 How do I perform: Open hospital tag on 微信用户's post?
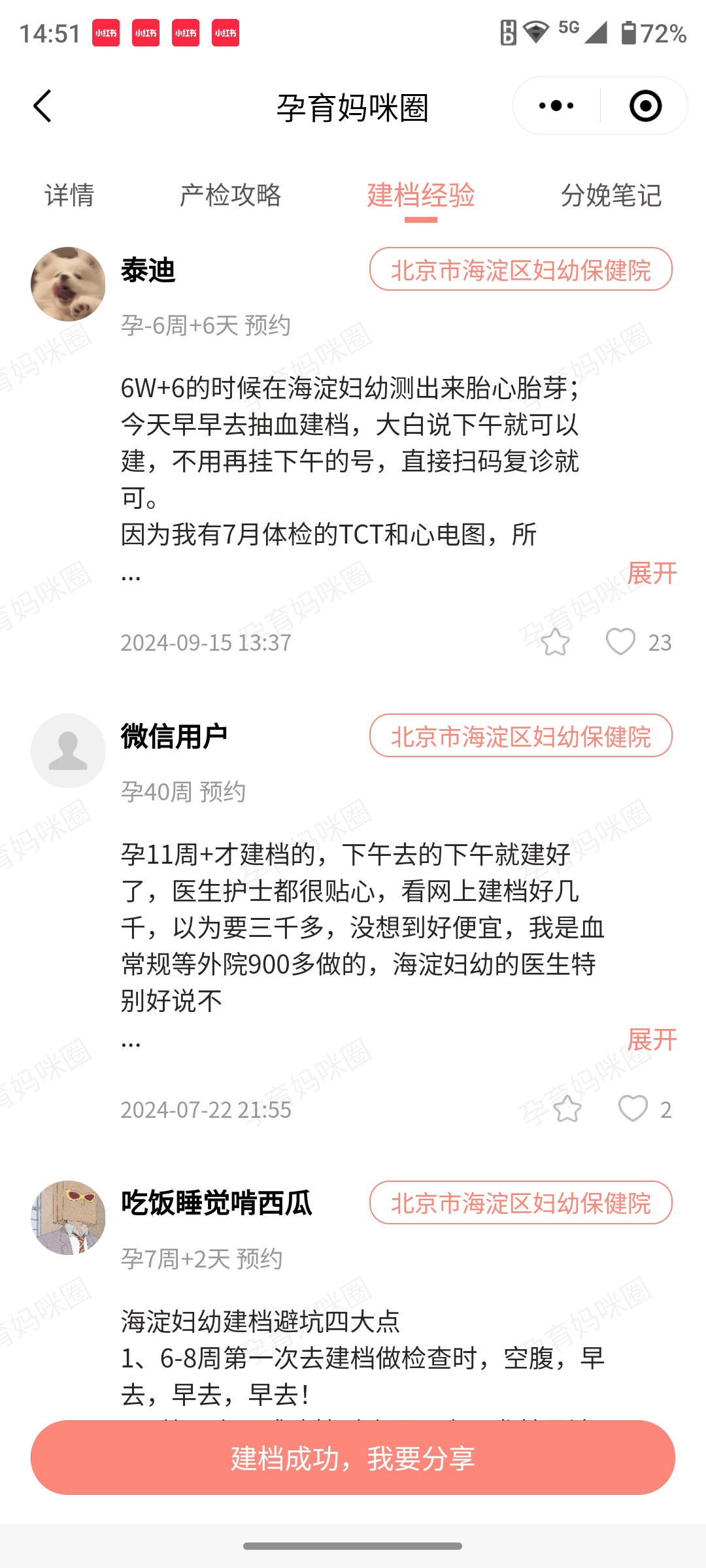pyautogui.click(x=520, y=736)
